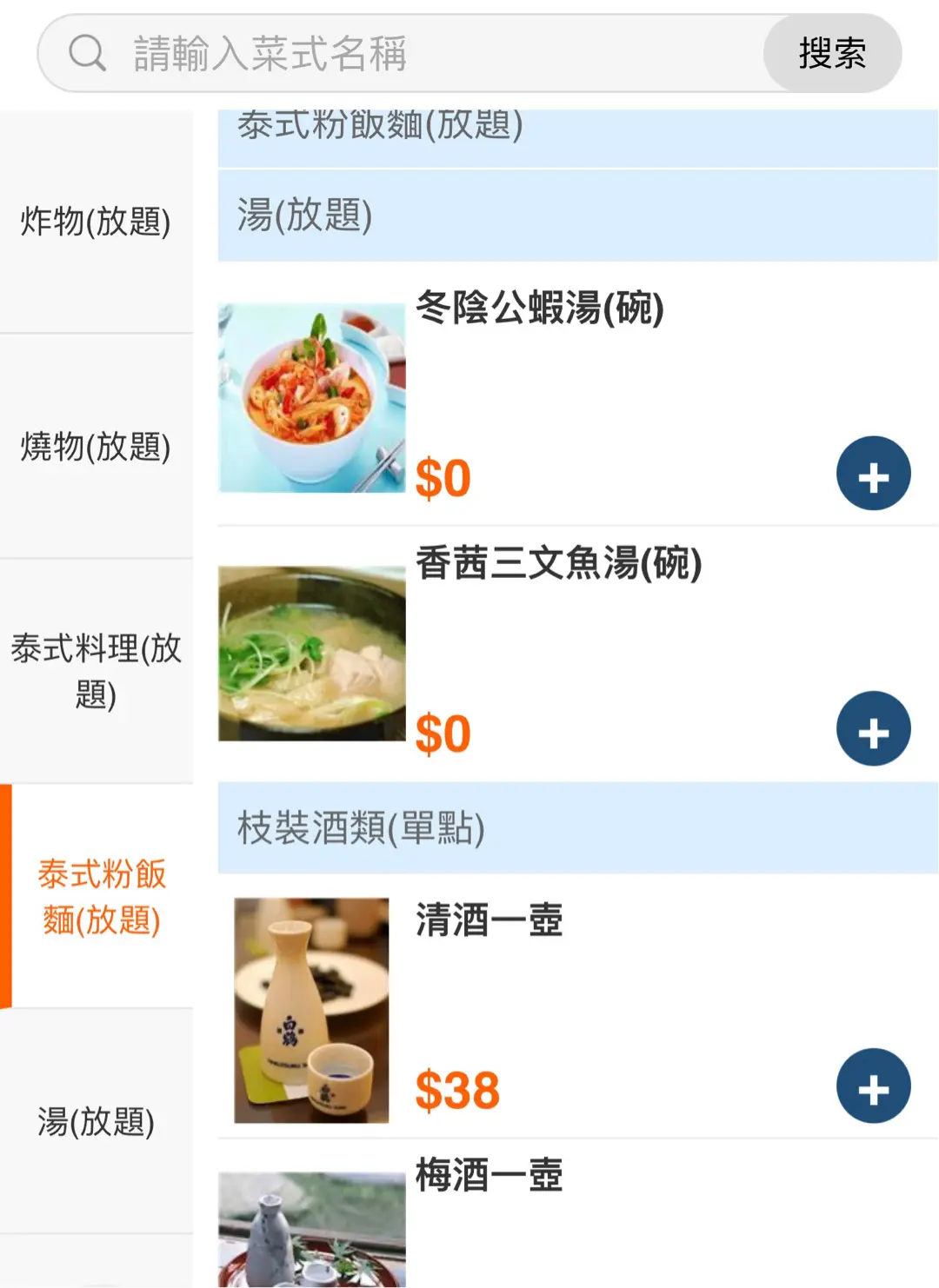Tap the 搜索 search button

coord(832,54)
